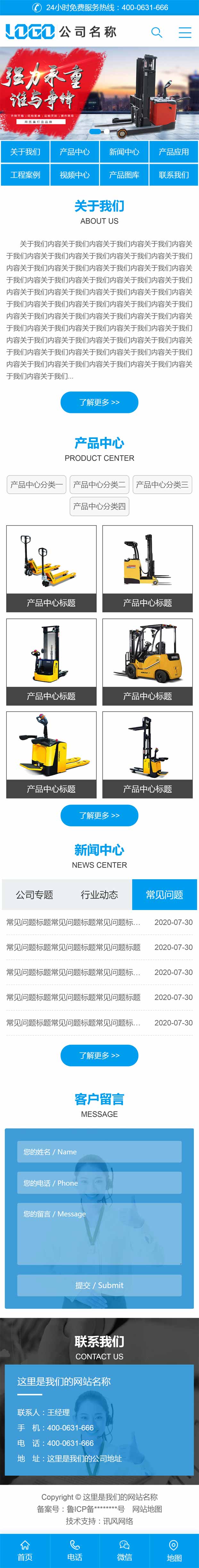
Task: Switch to the 公司专题 news tab
Action: pos(34,895)
